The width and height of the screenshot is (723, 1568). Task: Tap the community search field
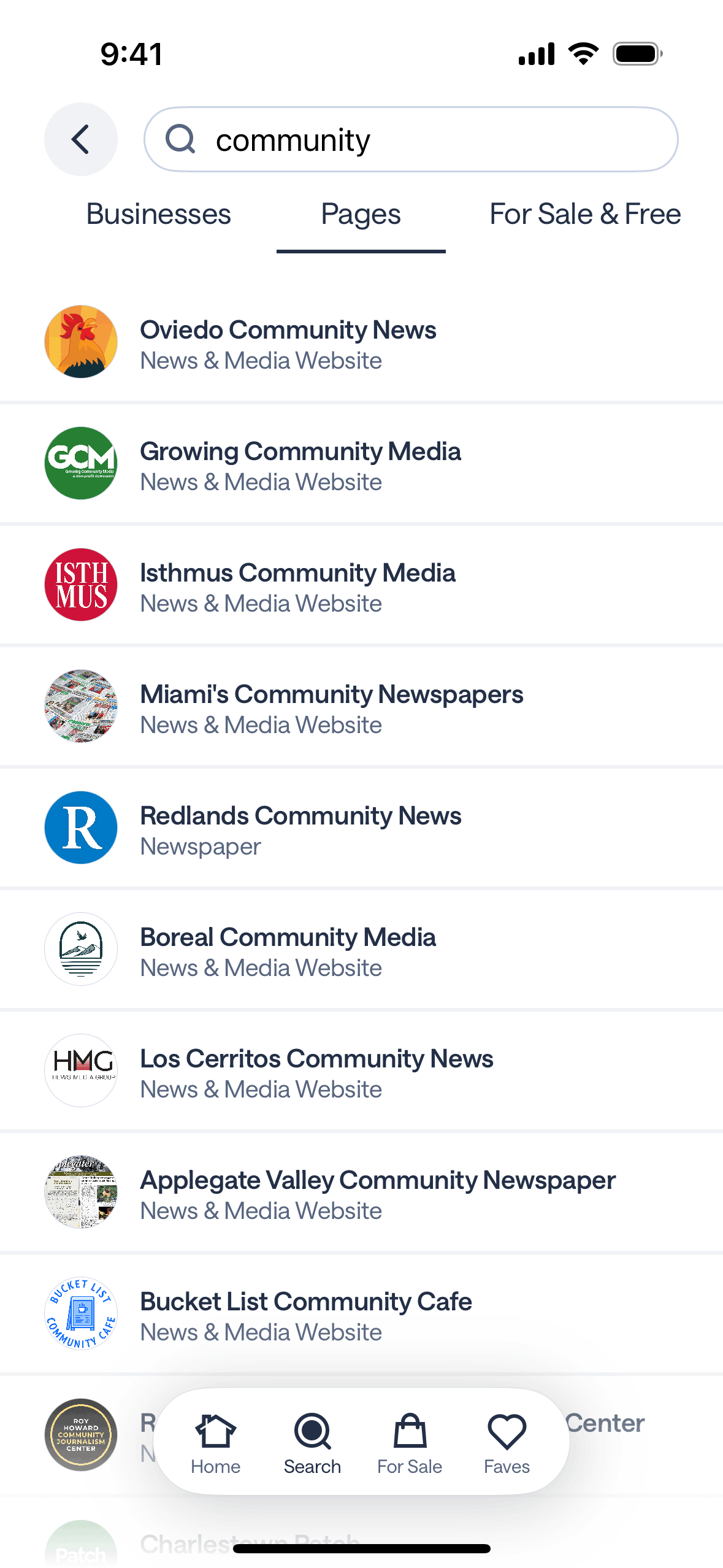(411, 140)
